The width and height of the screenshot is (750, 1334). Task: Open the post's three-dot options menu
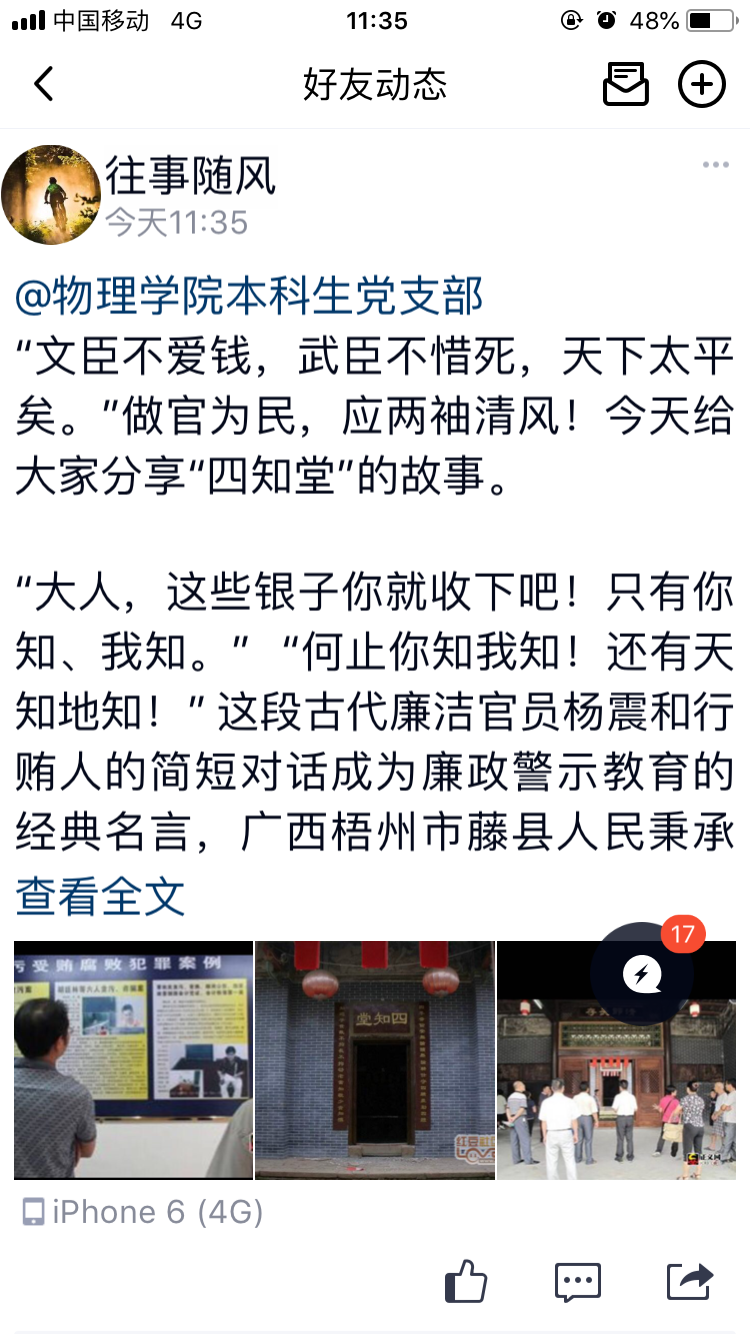coord(715,165)
